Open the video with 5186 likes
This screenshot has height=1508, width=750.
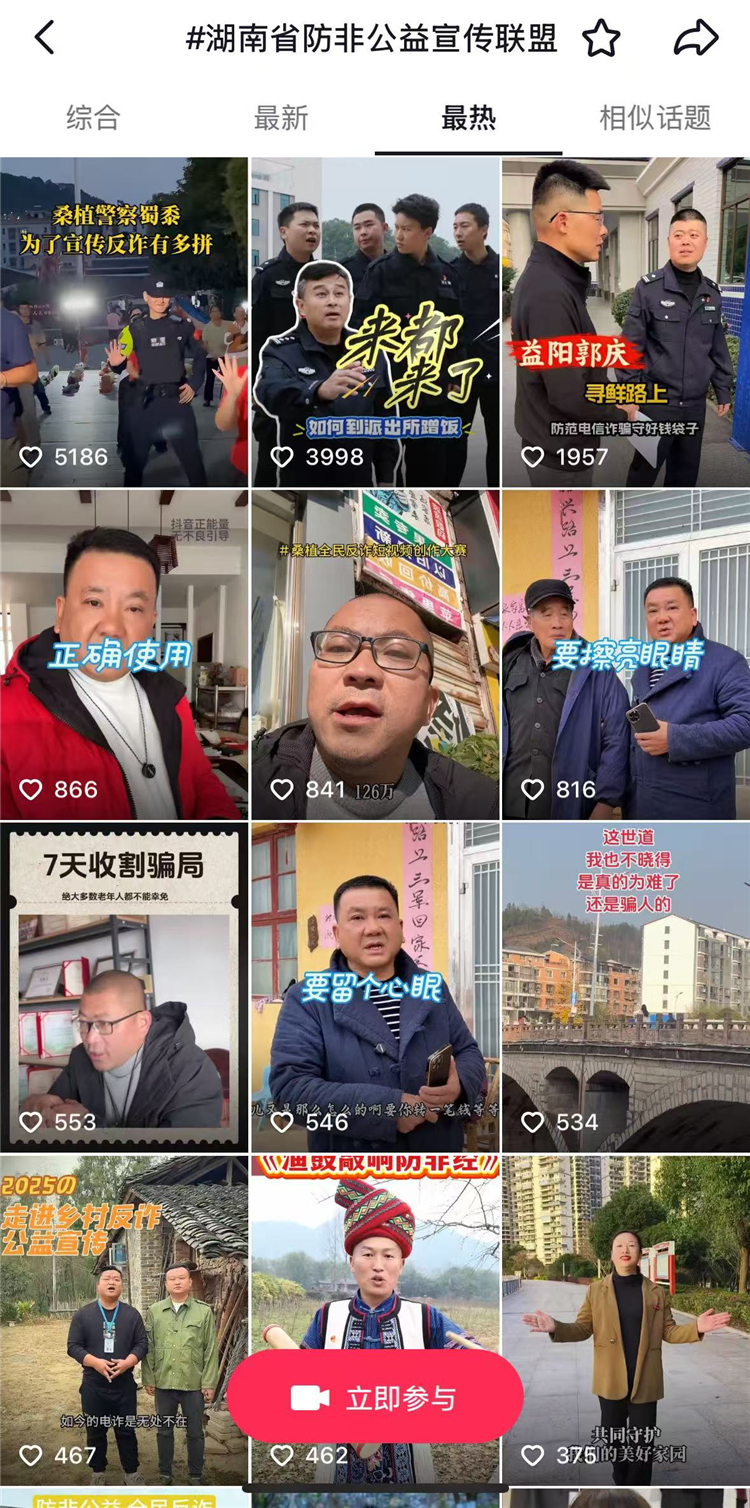(124, 320)
